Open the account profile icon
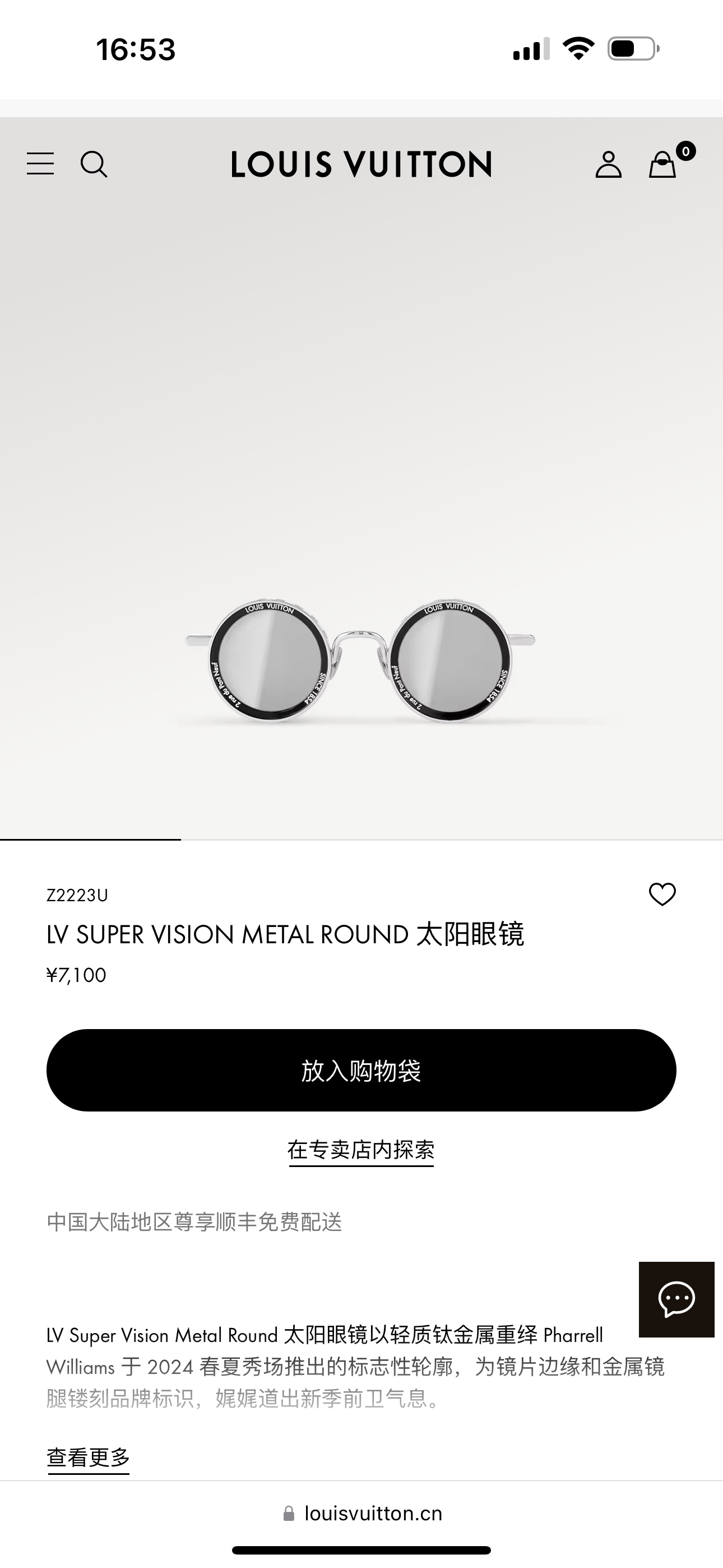This screenshot has width=723, height=1568. [x=608, y=164]
